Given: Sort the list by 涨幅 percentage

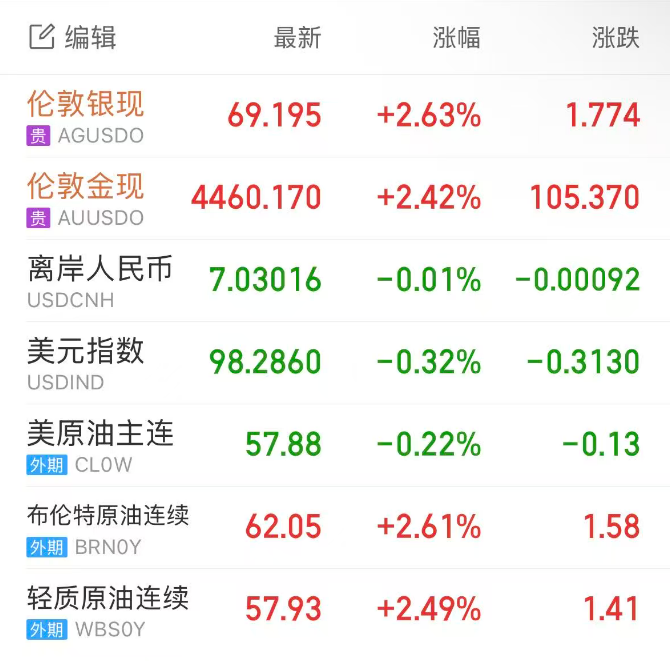Looking at the screenshot, I should [x=456, y=38].
